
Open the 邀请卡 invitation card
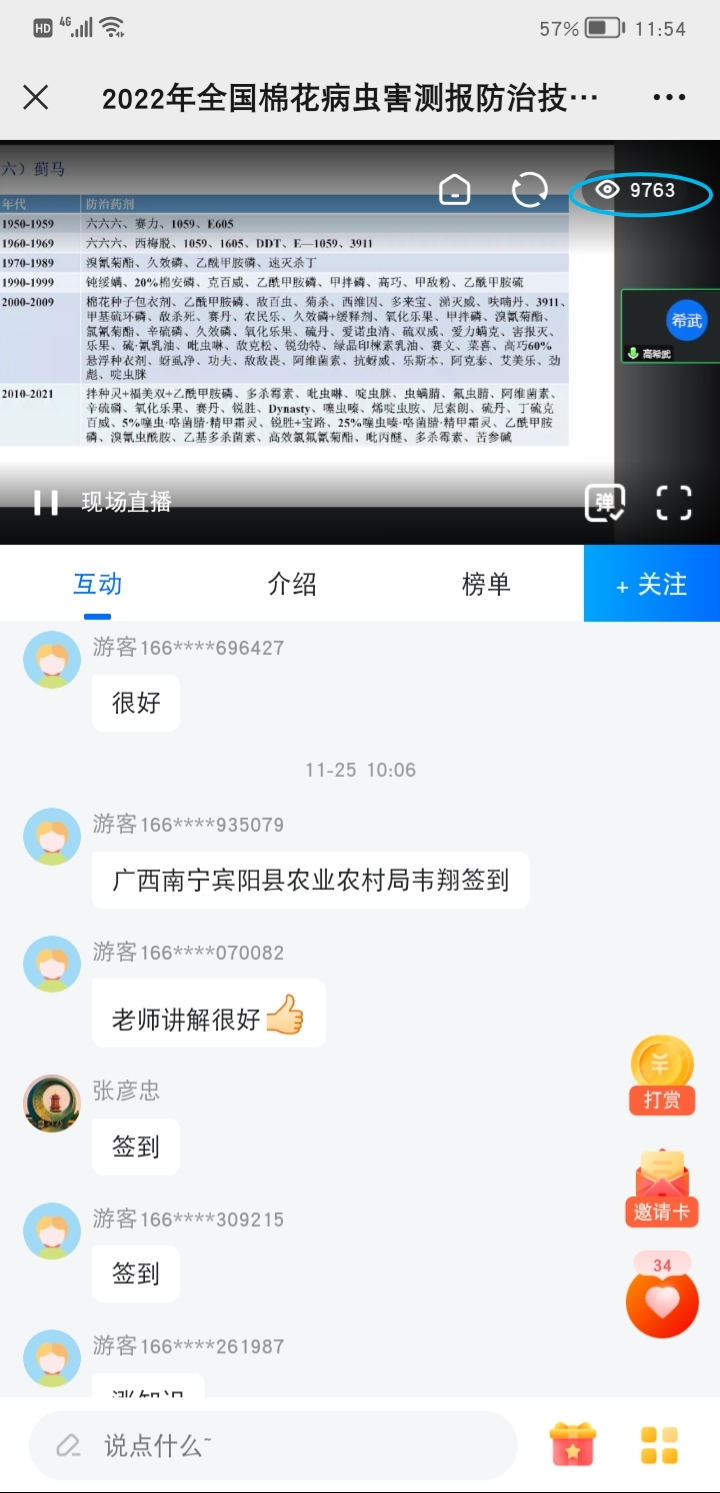662,1189
